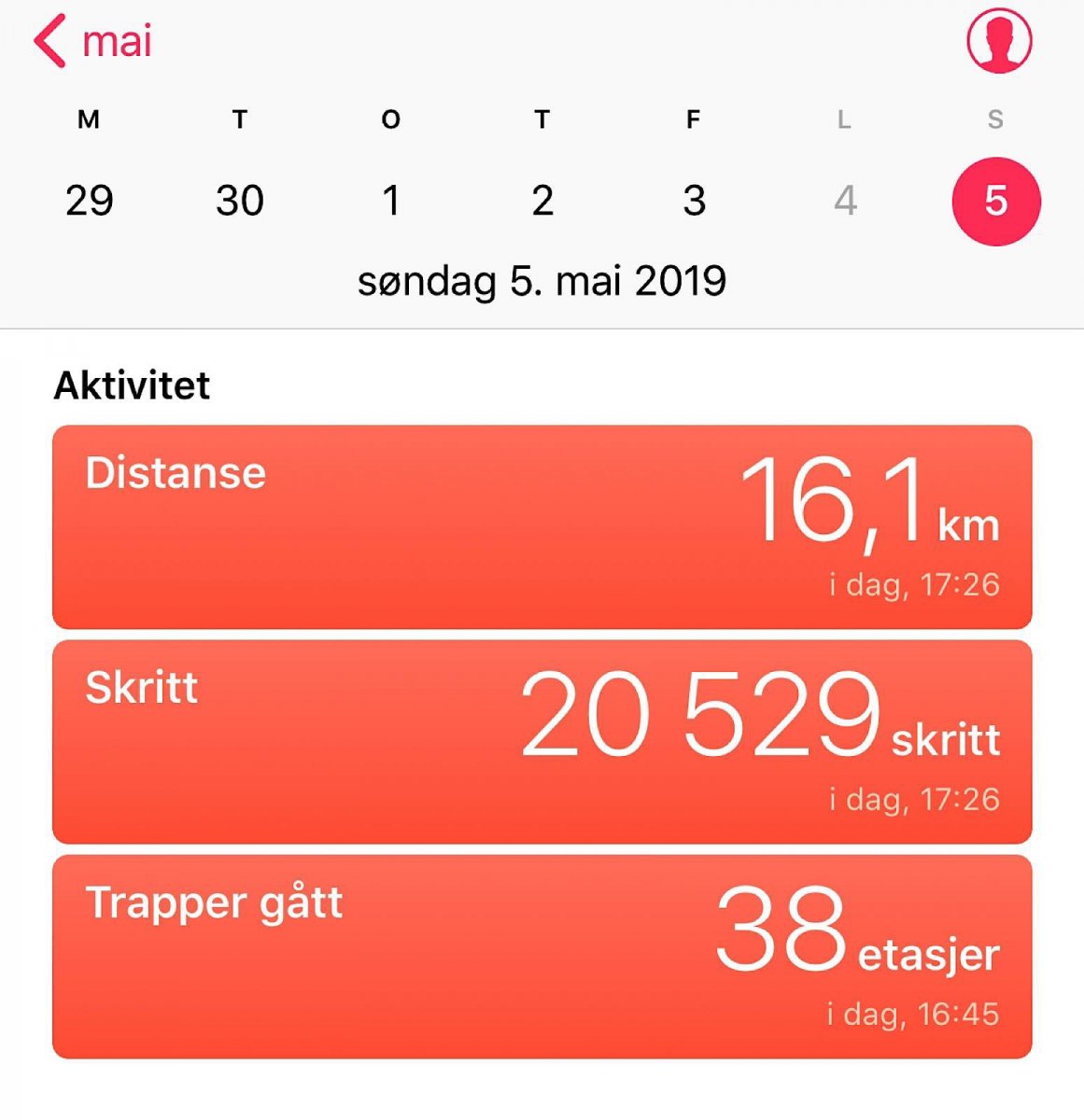Open the Distanse card
This screenshot has width=1084, height=1120.
(x=542, y=527)
